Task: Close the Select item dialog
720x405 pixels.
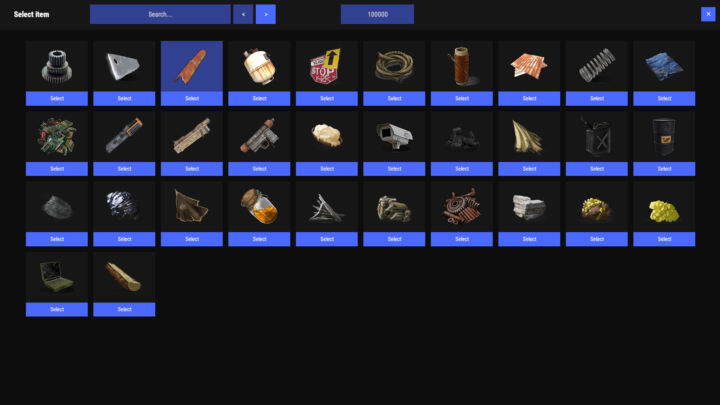Action: 708,14
